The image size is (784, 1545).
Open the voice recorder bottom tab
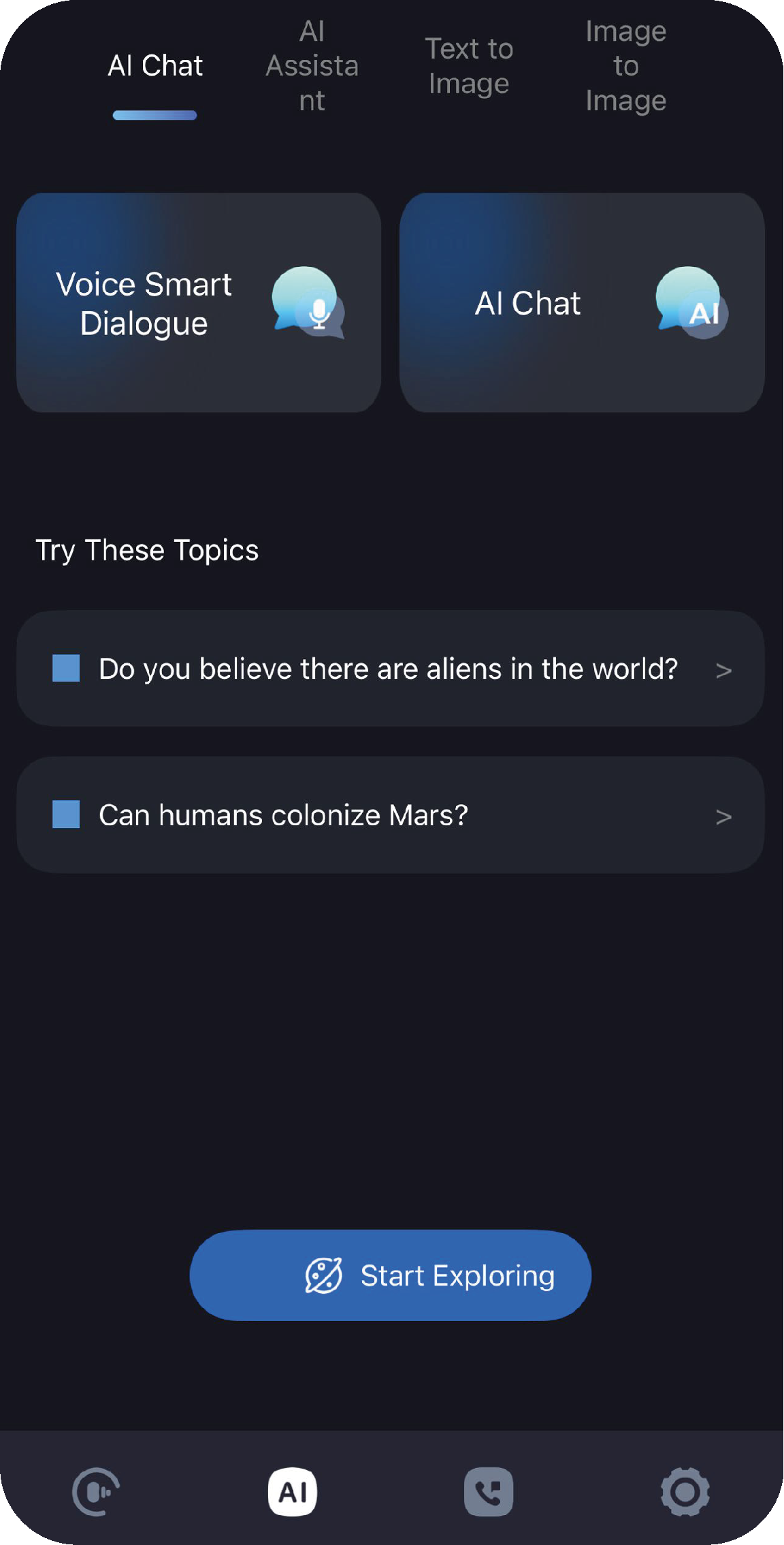pos(96,1491)
